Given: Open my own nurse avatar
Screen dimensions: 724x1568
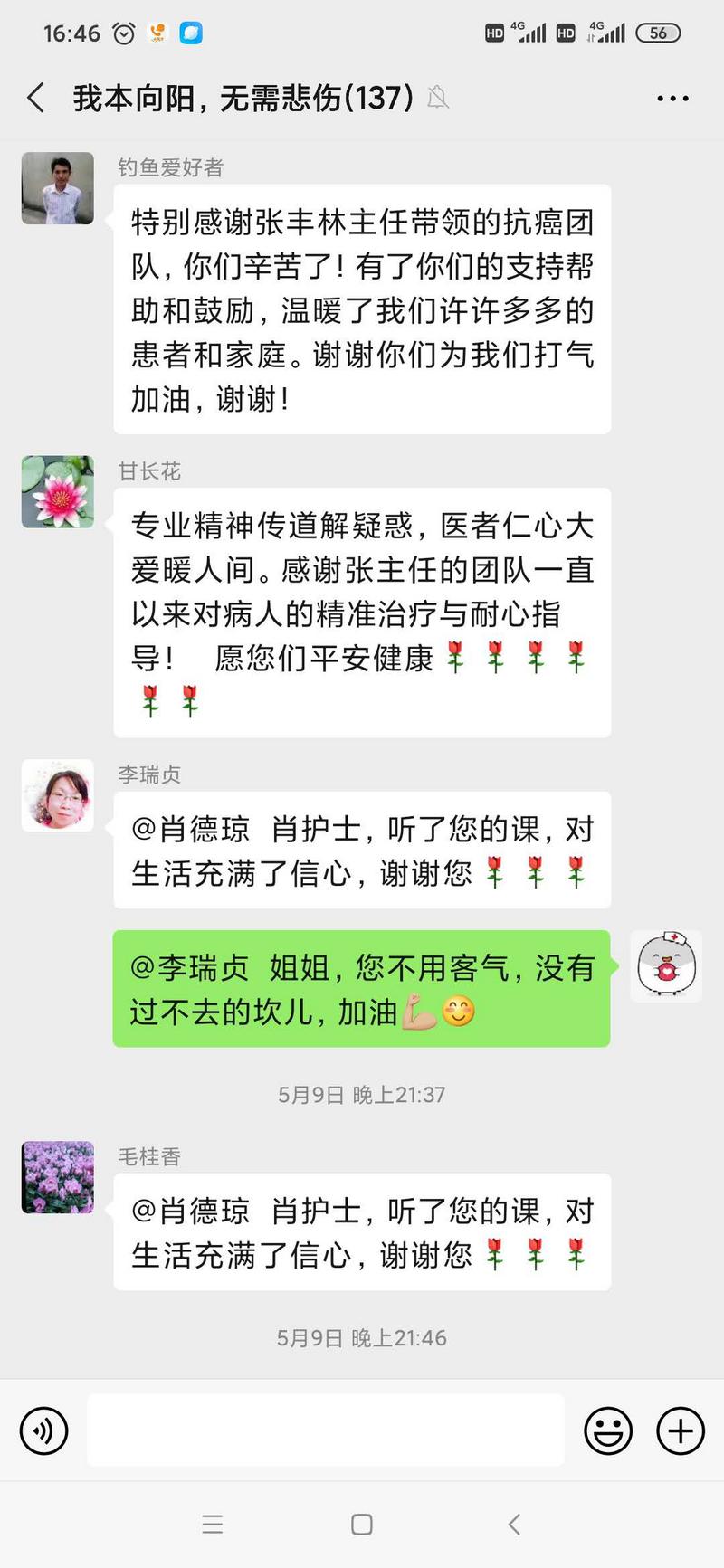Looking at the screenshot, I should tap(666, 965).
